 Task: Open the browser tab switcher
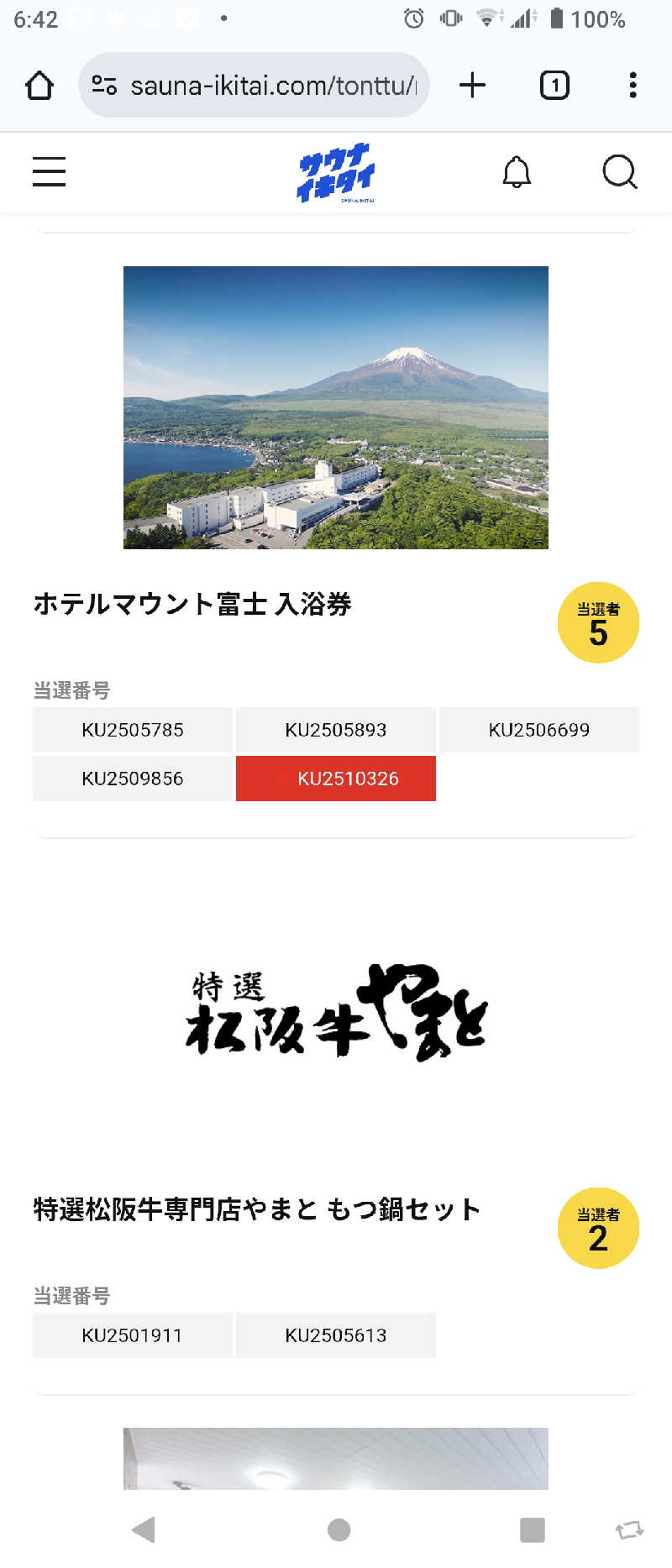pos(554,85)
